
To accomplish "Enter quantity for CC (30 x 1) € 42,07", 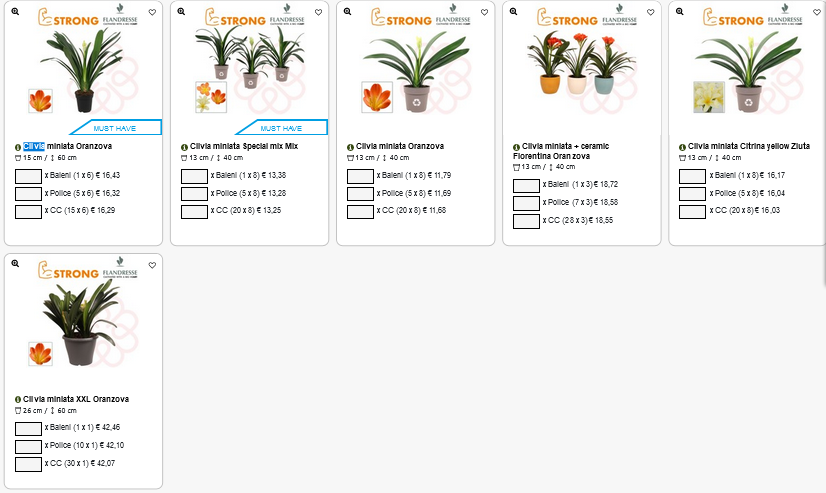I will pos(28,464).
